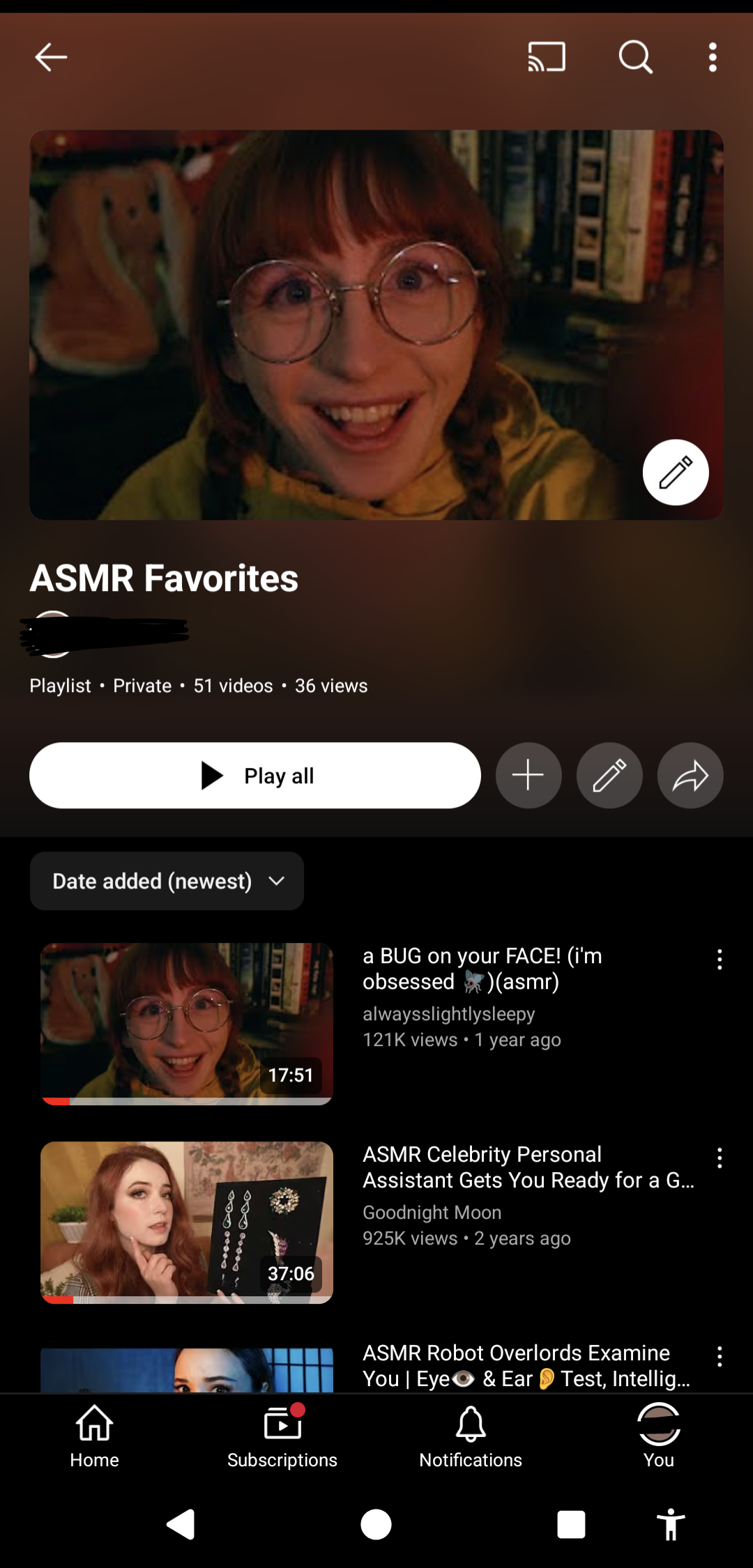Open search from the top bar
The image size is (753, 1568).
[x=636, y=57]
